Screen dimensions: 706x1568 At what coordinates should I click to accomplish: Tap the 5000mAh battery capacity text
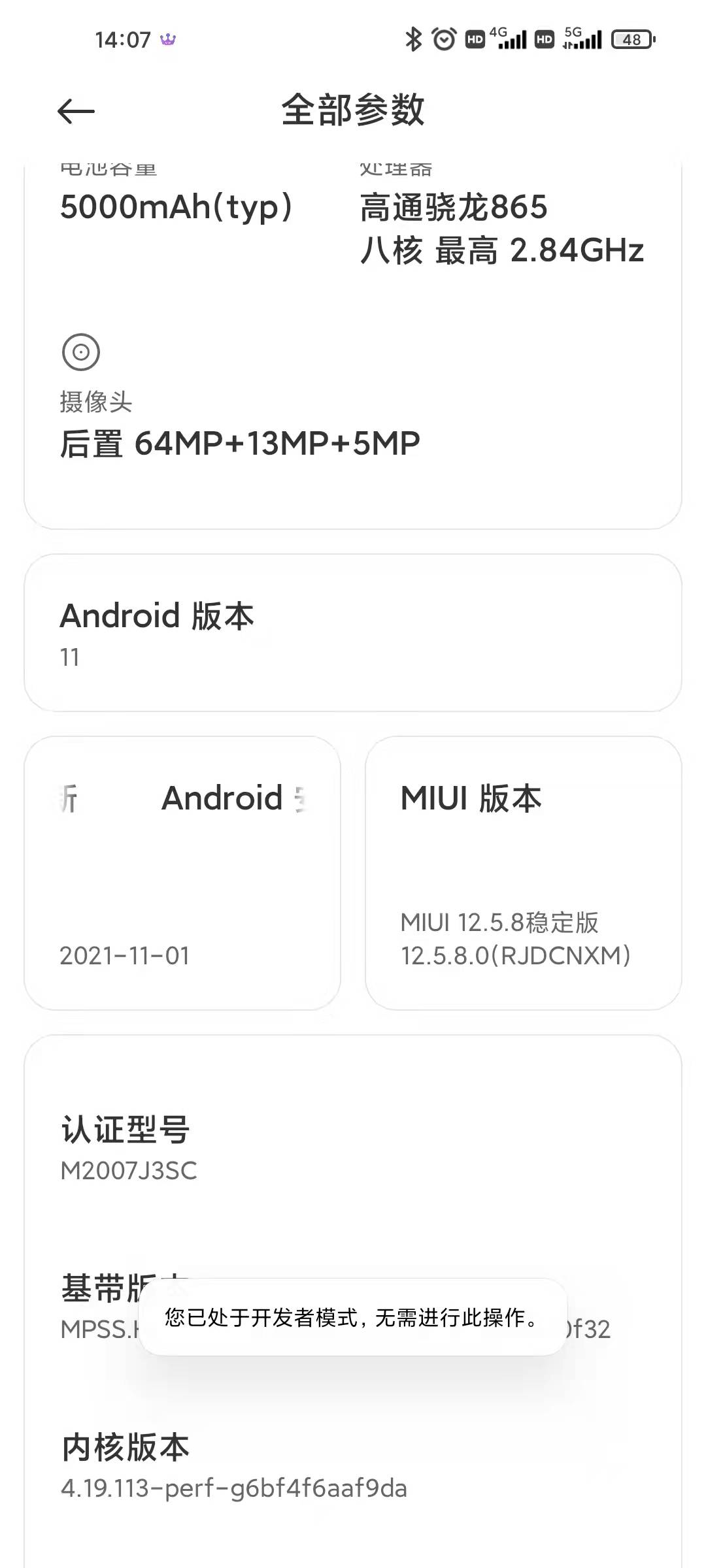(x=175, y=207)
